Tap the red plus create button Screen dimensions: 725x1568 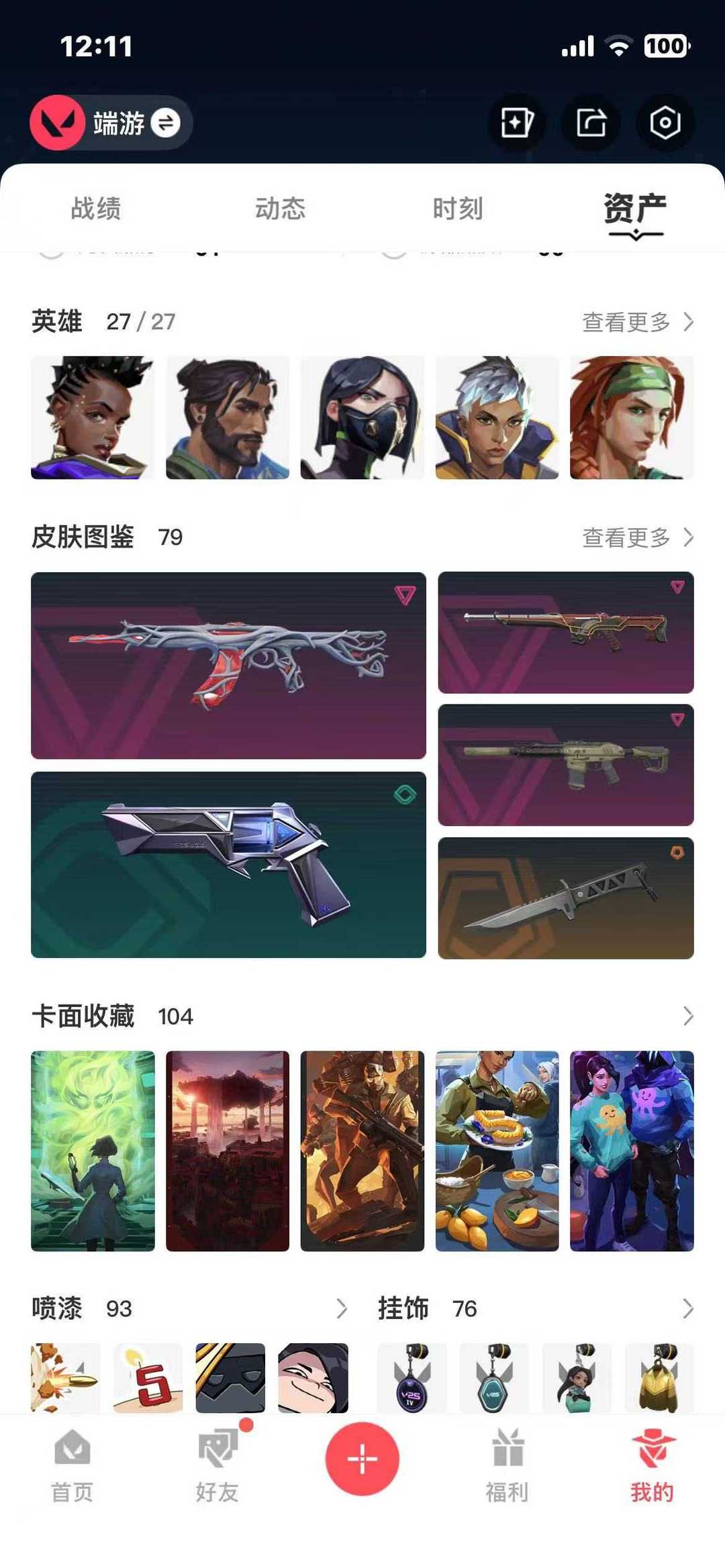(362, 1459)
